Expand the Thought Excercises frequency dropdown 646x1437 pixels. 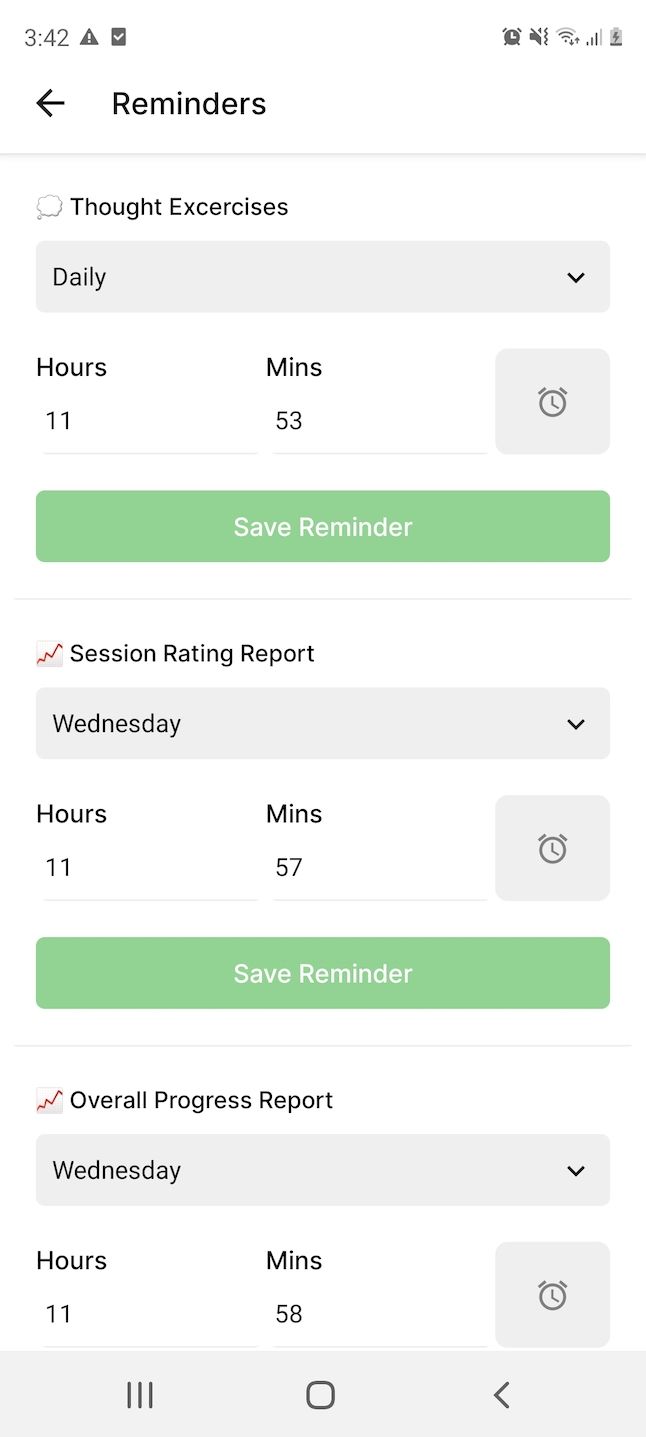coord(322,277)
